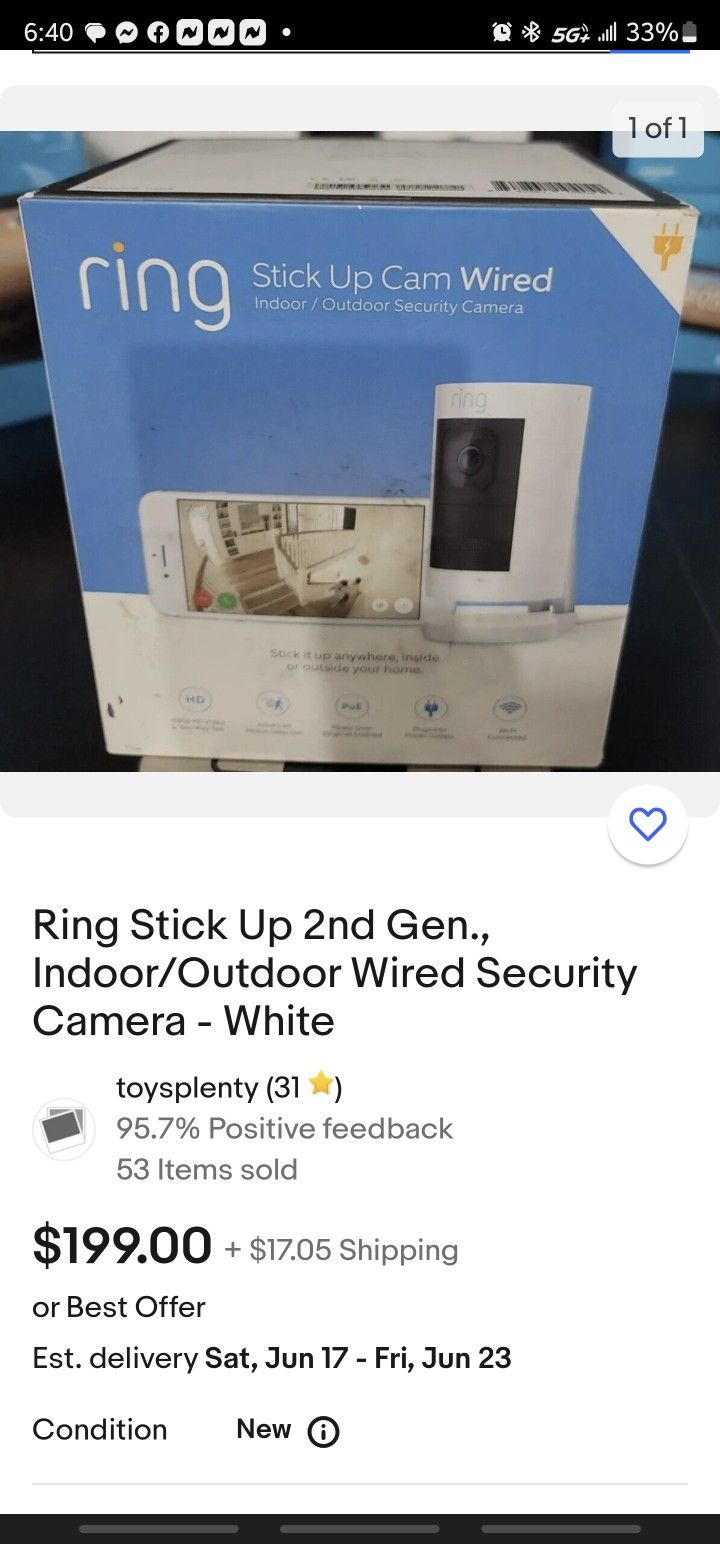The width and height of the screenshot is (720, 1544).
Task: Show info about the New condition
Action: 323,1432
